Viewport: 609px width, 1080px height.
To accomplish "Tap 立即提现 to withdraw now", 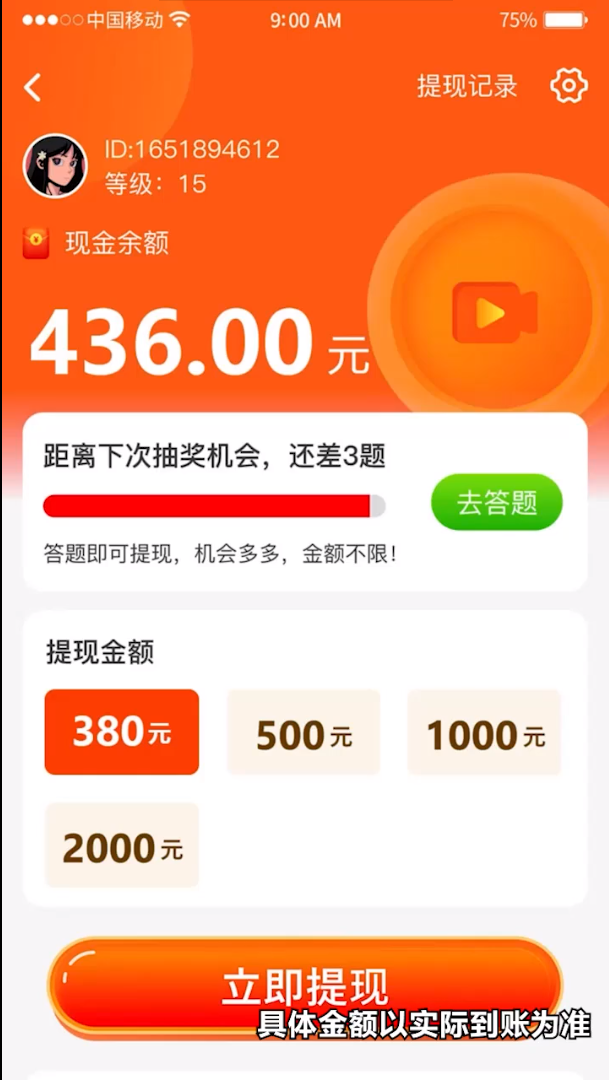I will (304, 986).
